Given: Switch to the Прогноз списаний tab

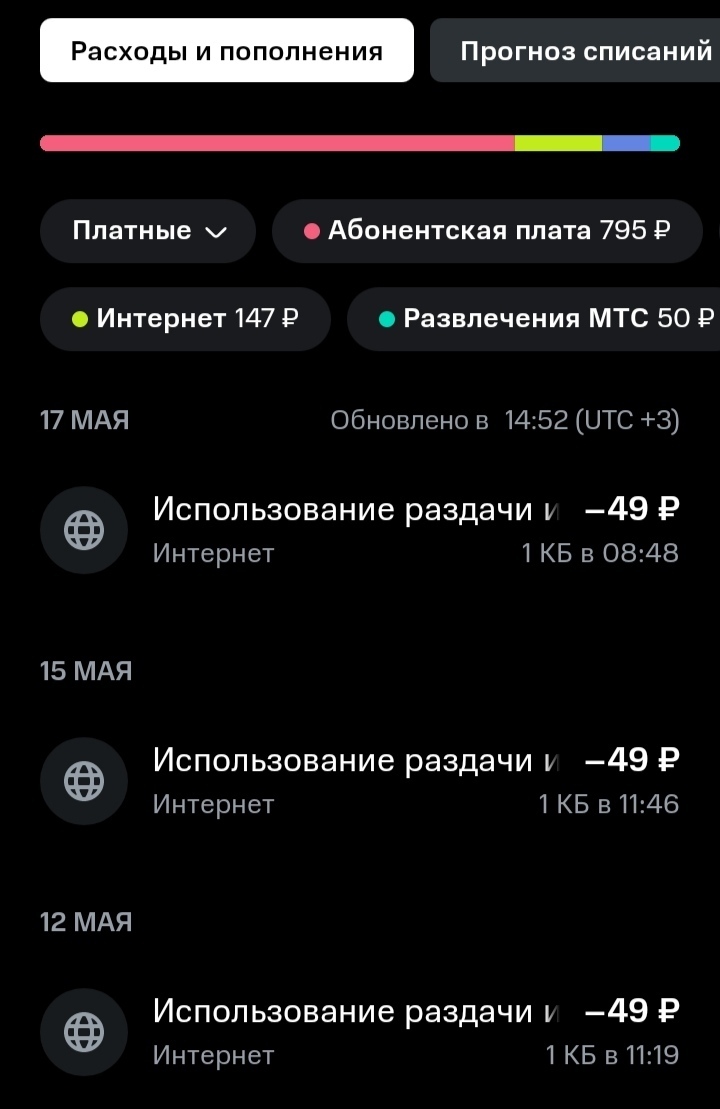Looking at the screenshot, I should coord(580,51).
